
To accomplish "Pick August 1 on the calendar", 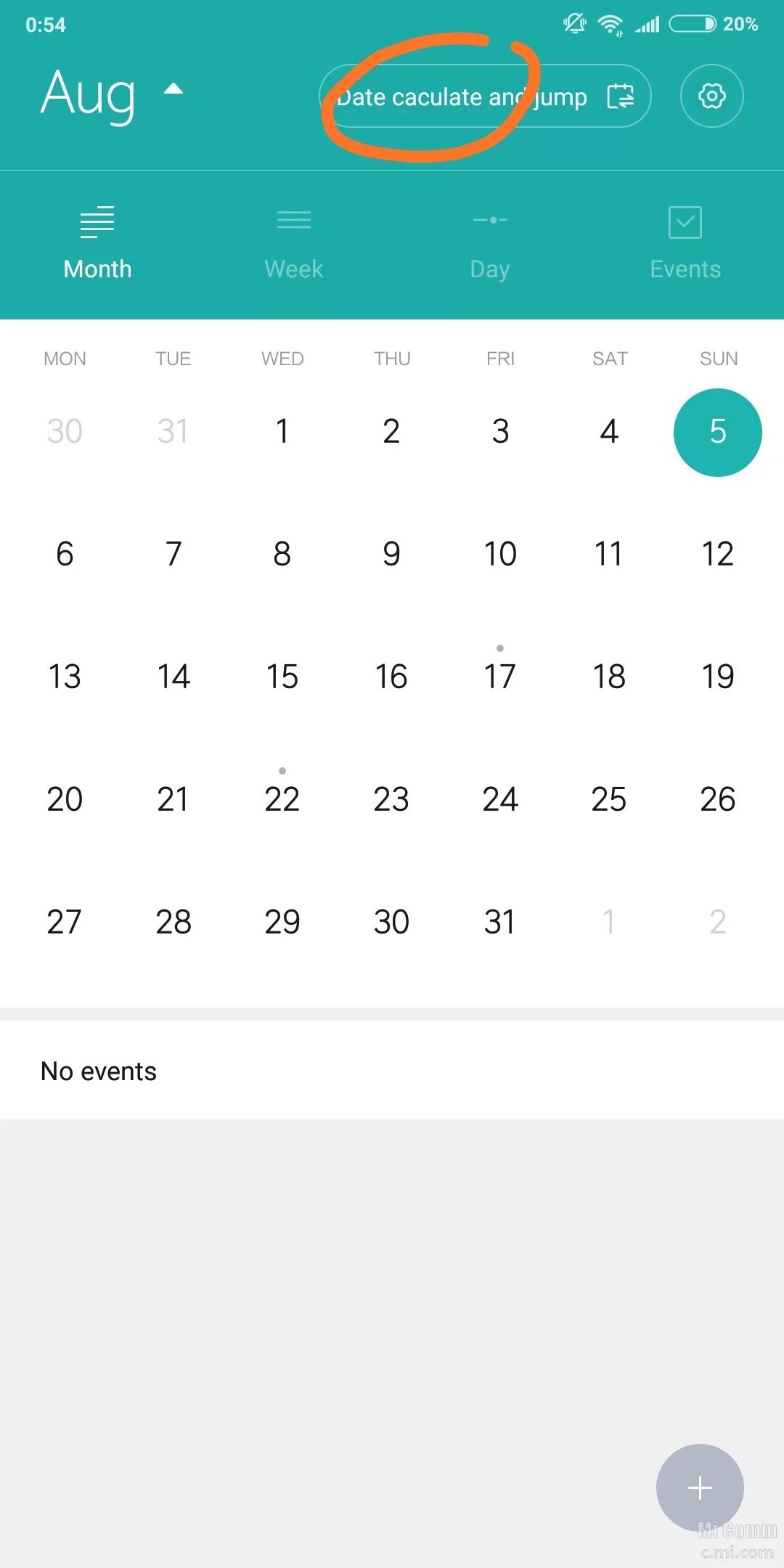I will (282, 431).
